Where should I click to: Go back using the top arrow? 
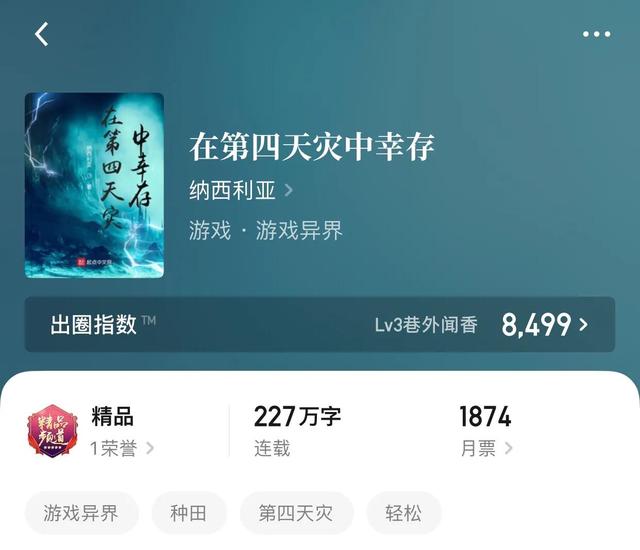(42, 34)
